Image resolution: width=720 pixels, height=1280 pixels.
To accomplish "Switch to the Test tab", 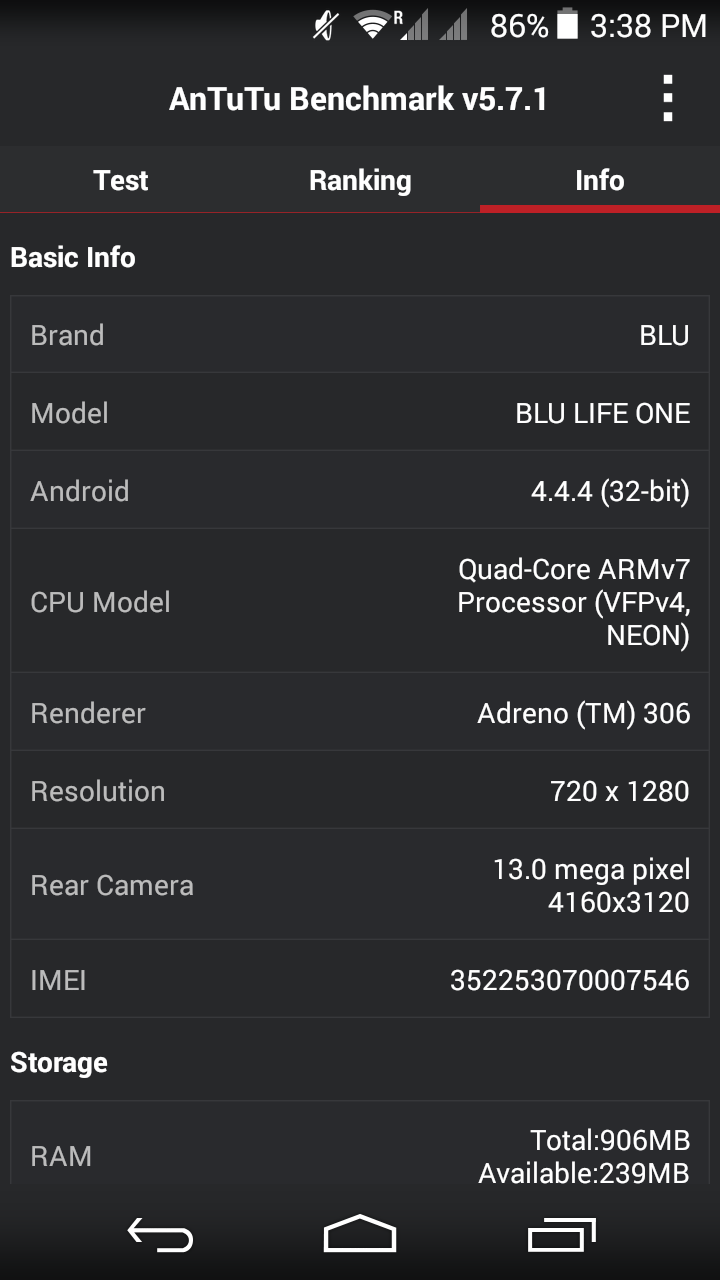I will [x=120, y=180].
